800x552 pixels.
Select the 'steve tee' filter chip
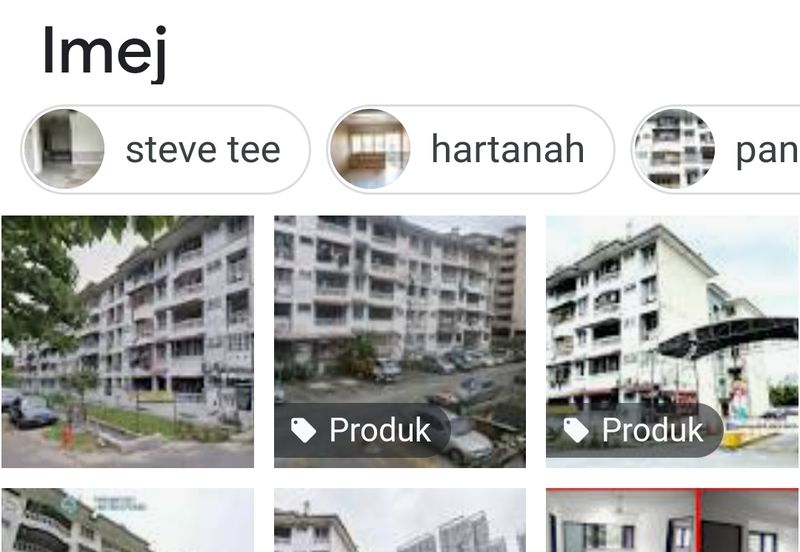pyautogui.click(x=166, y=150)
